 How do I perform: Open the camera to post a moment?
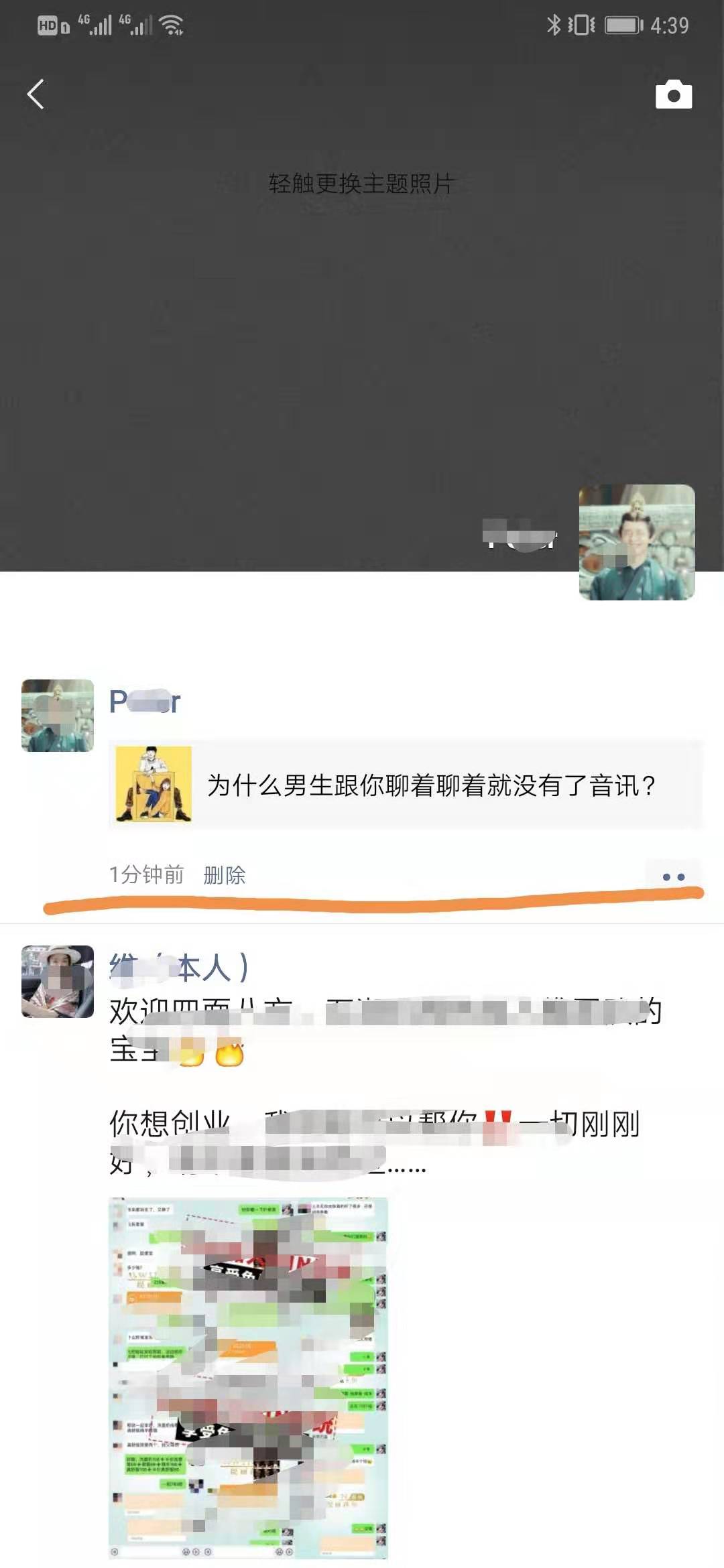(673, 94)
